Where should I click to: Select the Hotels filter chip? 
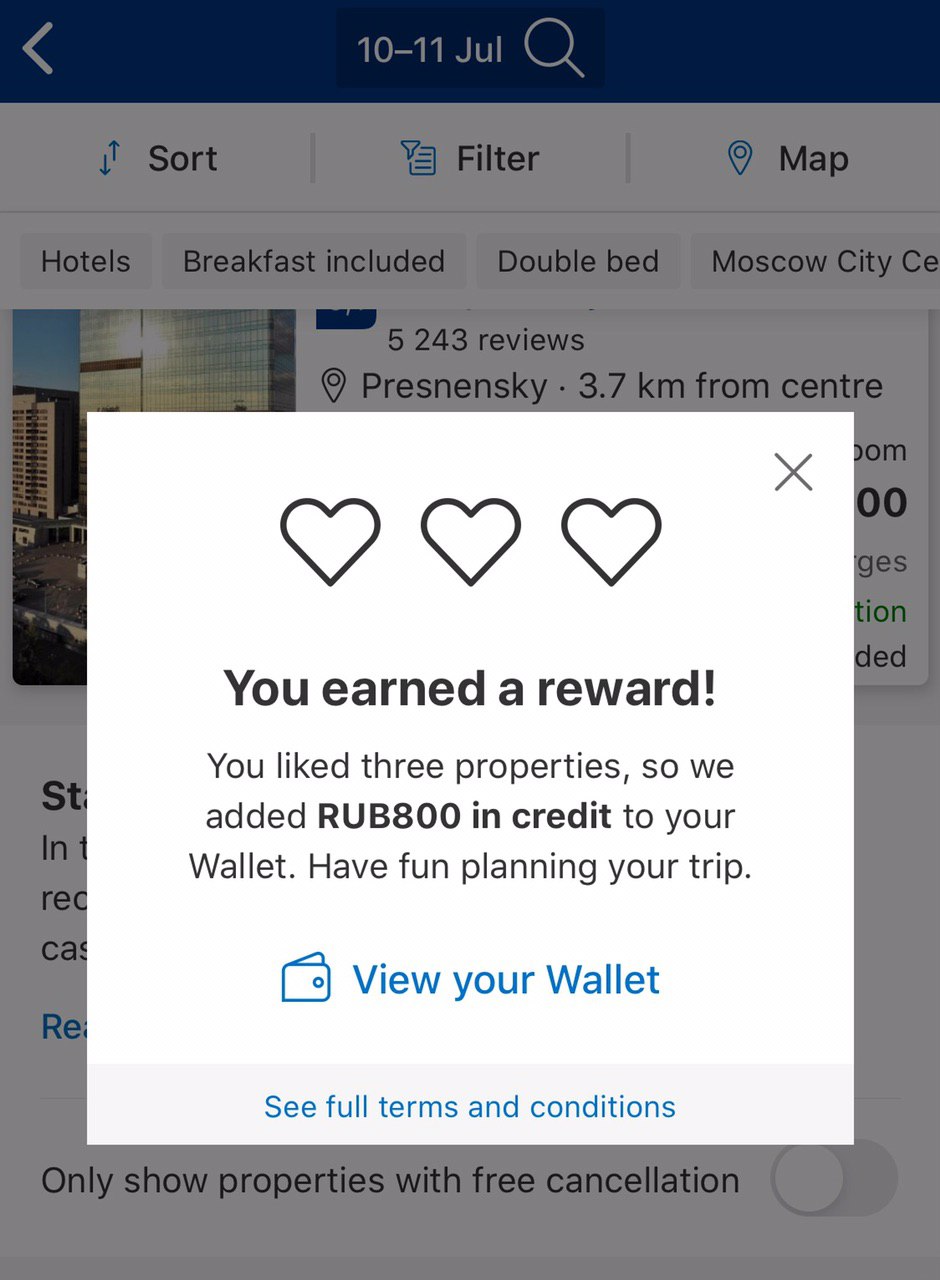tap(86, 261)
